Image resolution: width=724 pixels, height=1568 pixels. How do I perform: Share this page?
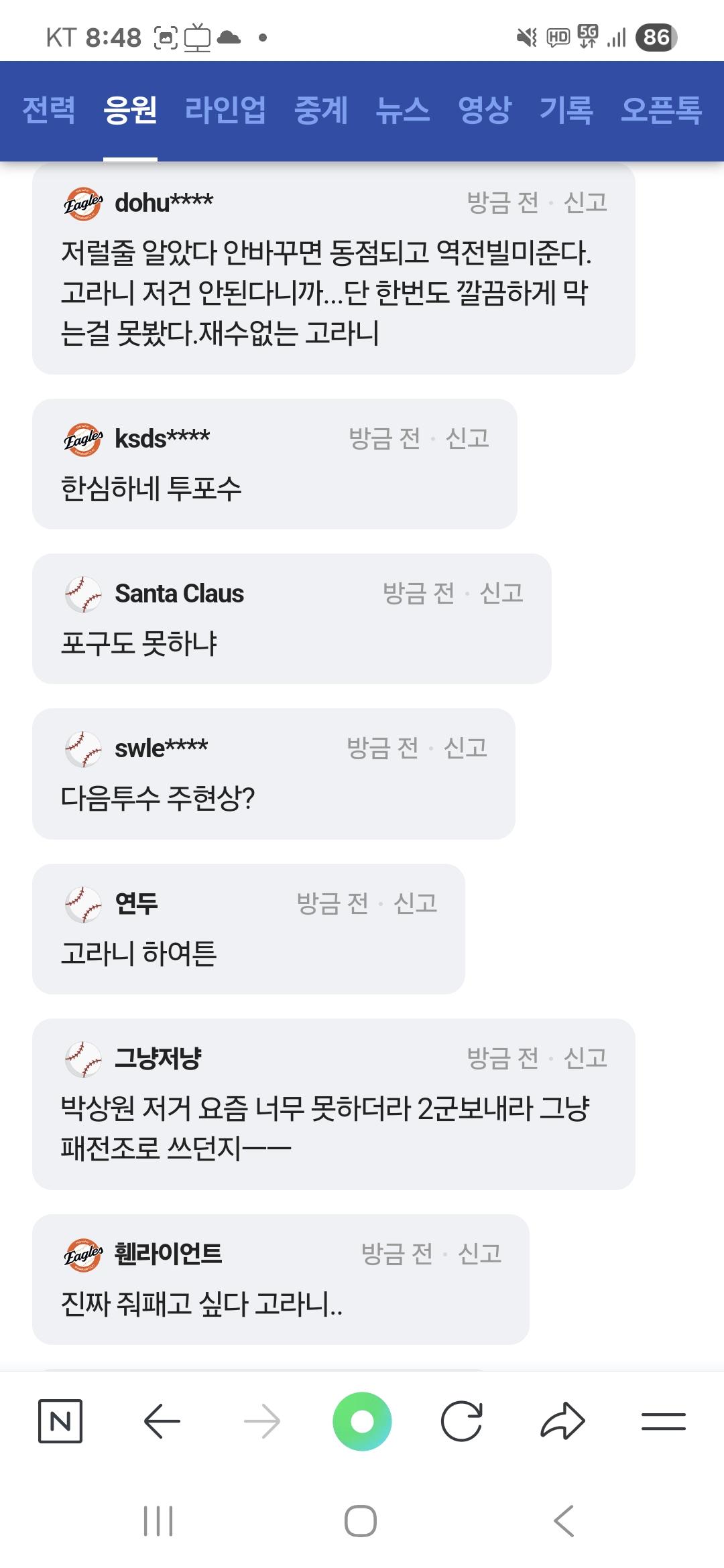tap(562, 1421)
